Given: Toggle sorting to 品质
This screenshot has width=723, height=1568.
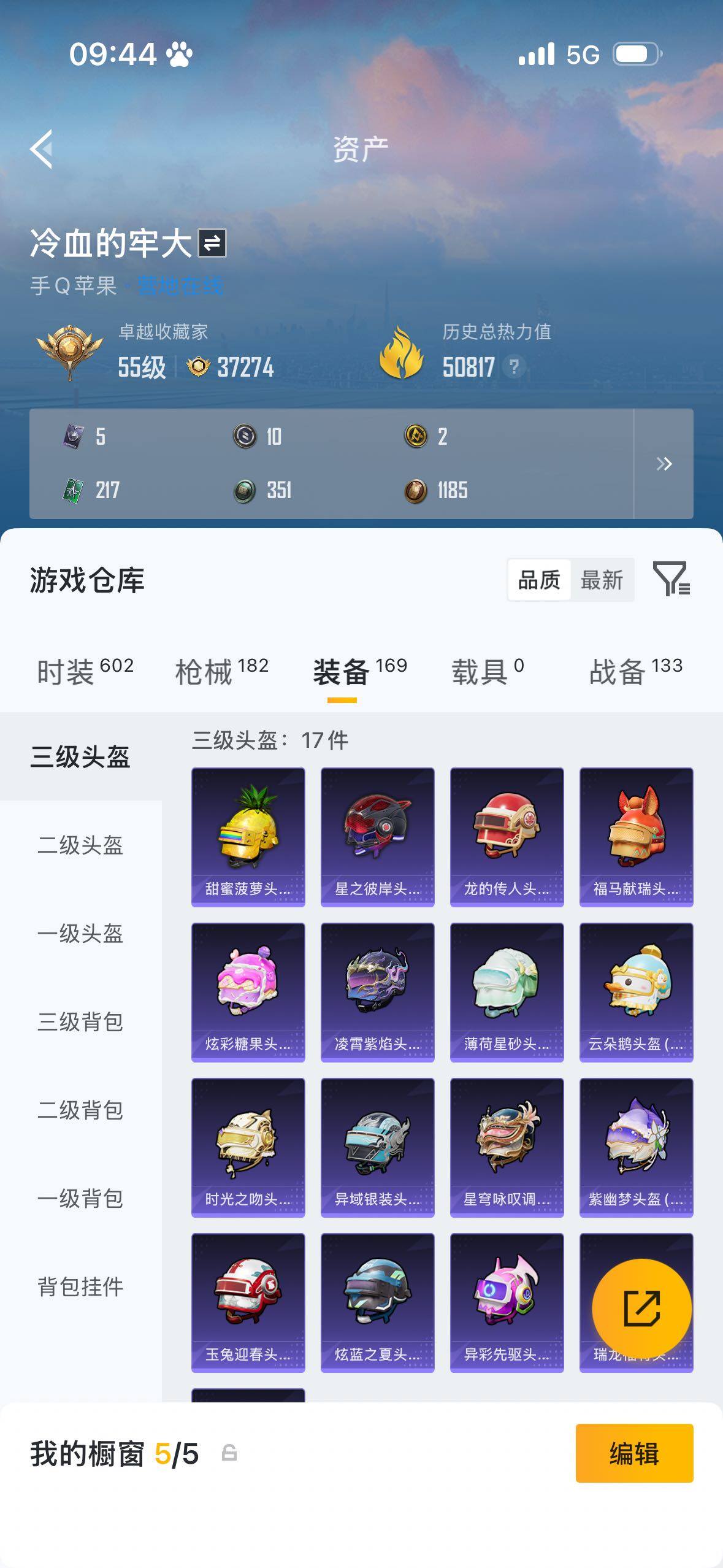Looking at the screenshot, I should point(538,580).
